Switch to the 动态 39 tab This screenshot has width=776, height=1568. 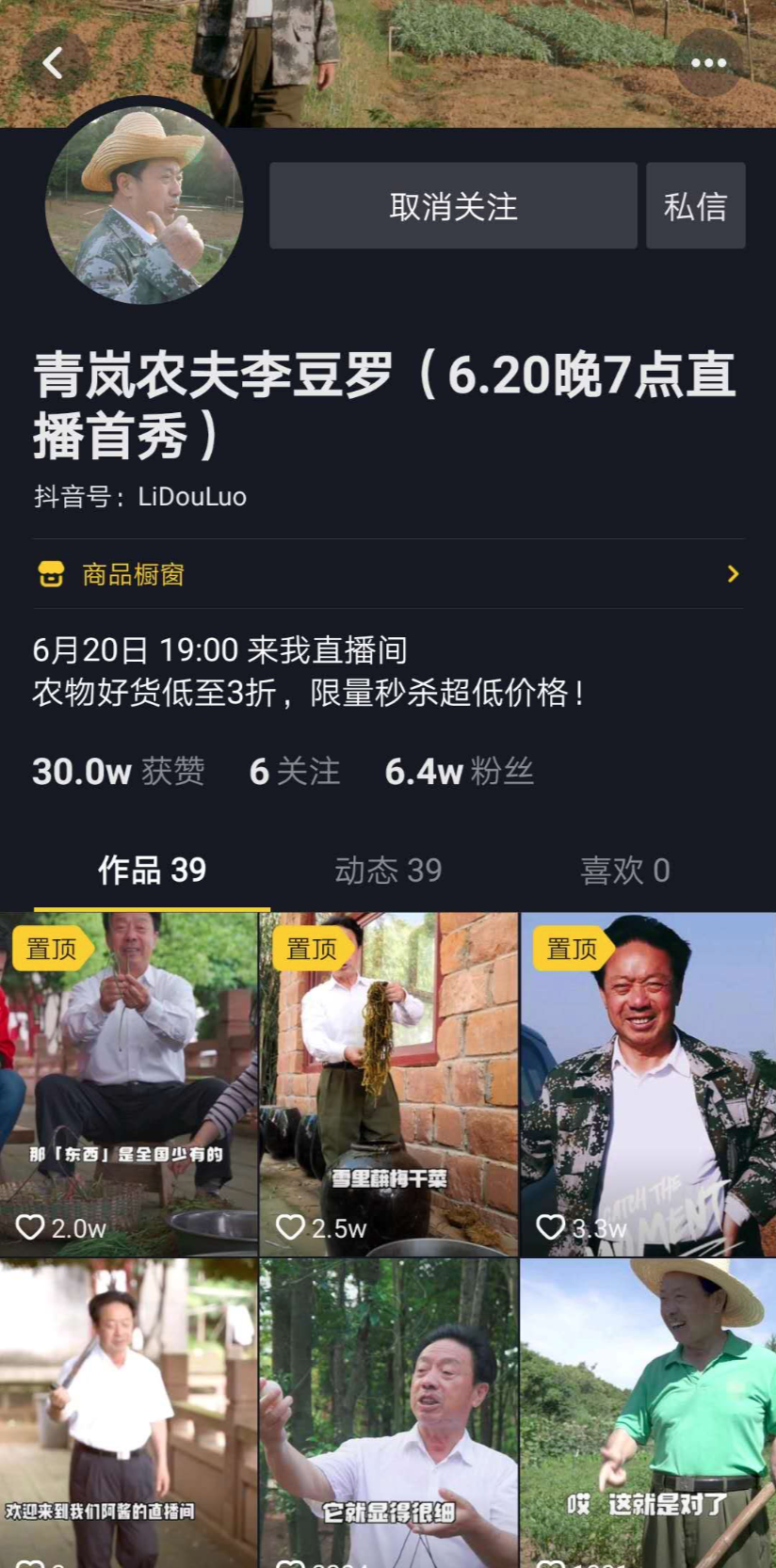click(x=387, y=871)
